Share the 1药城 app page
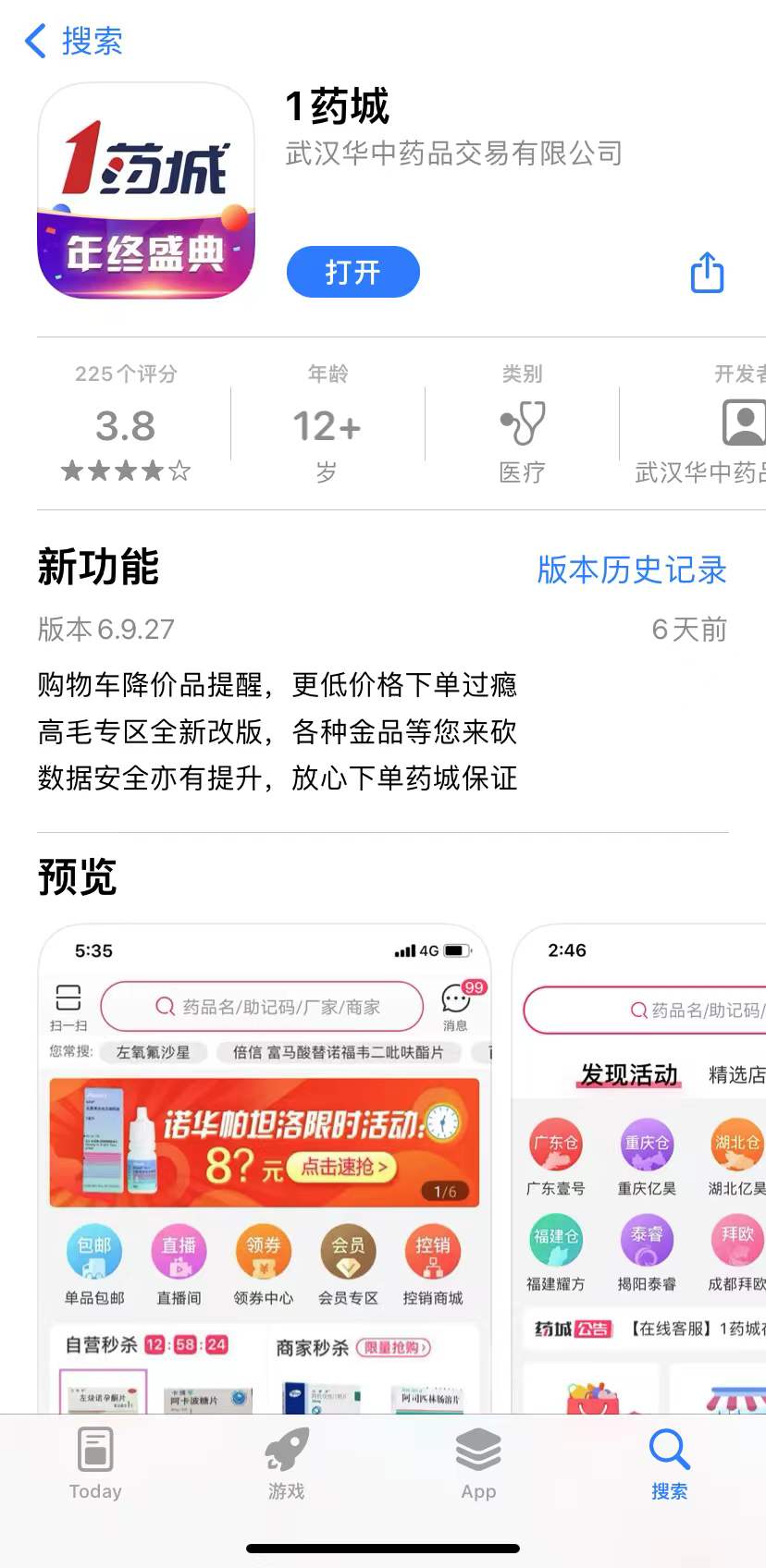 [x=707, y=273]
